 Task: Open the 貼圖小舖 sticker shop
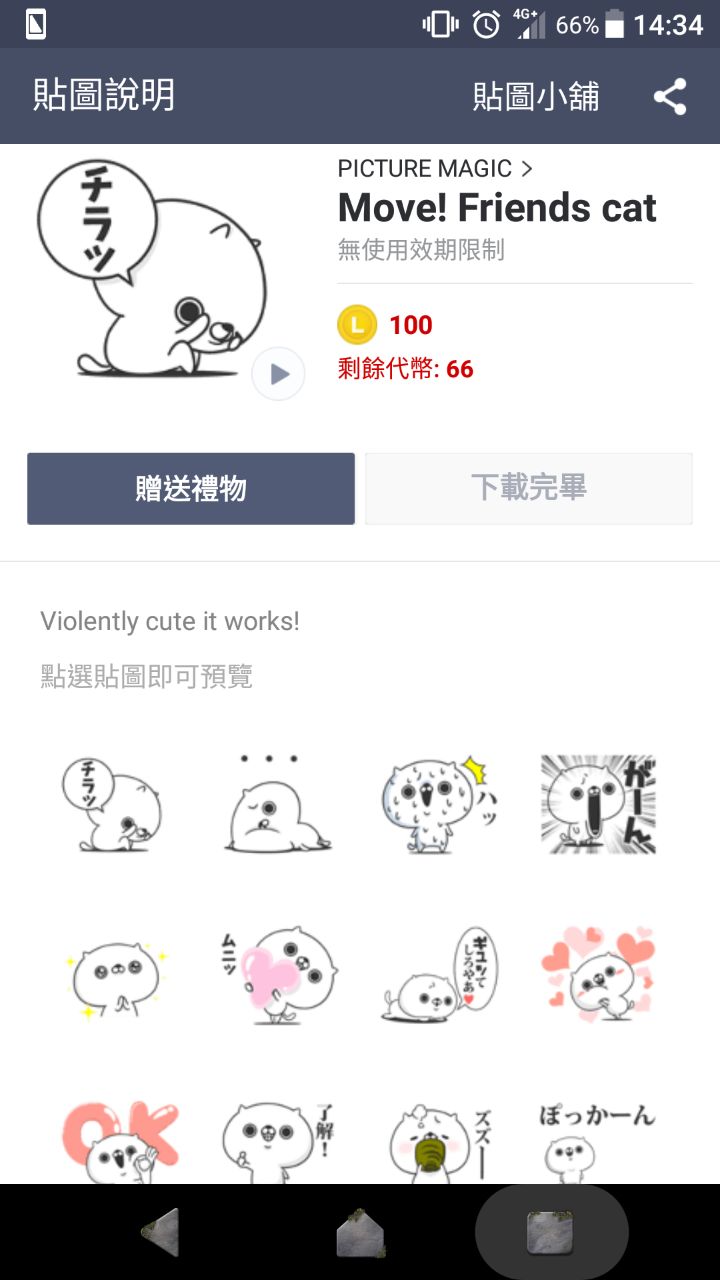[x=536, y=97]
